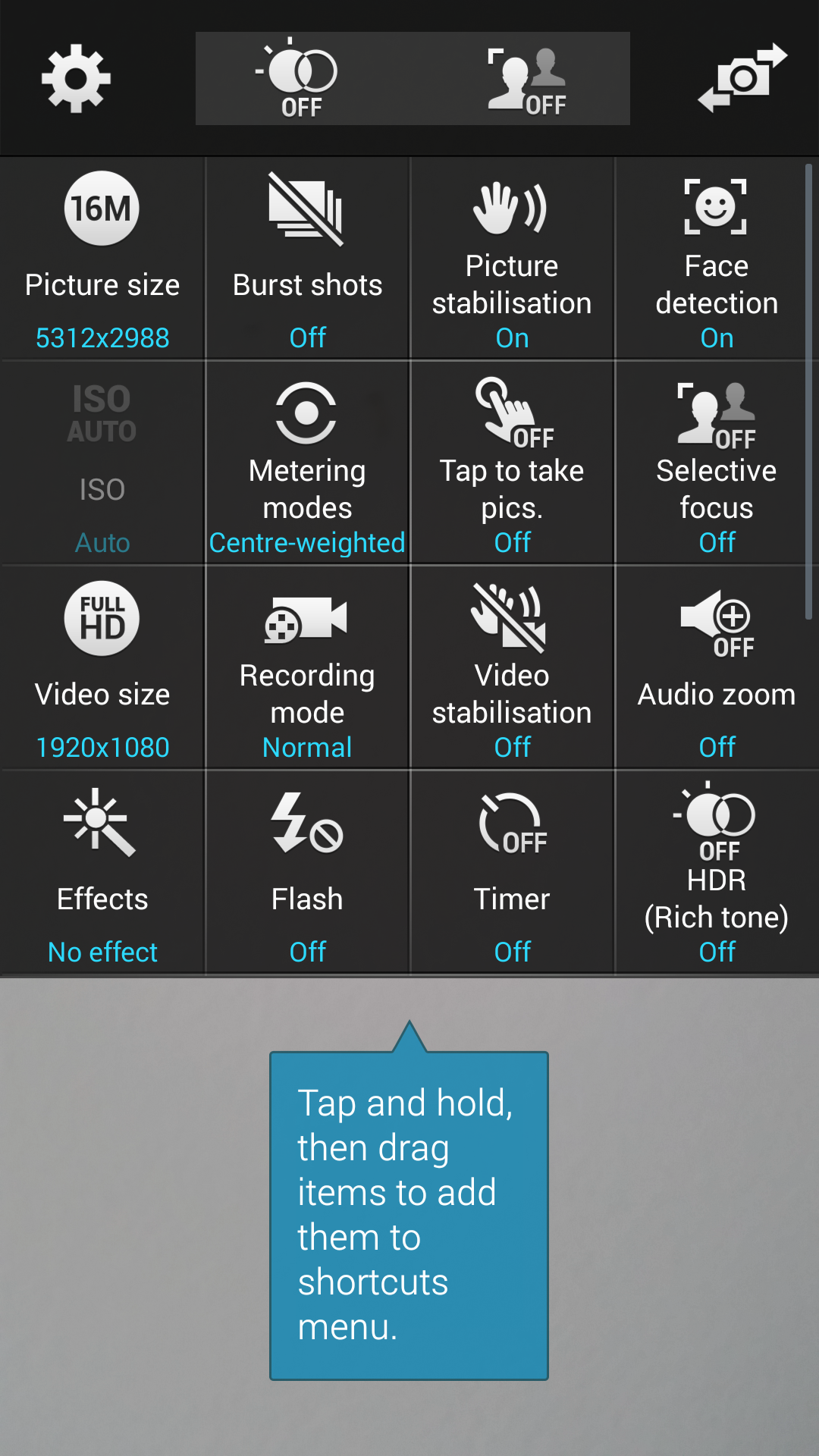Enable Tap to take pics

tap(512, 464)
